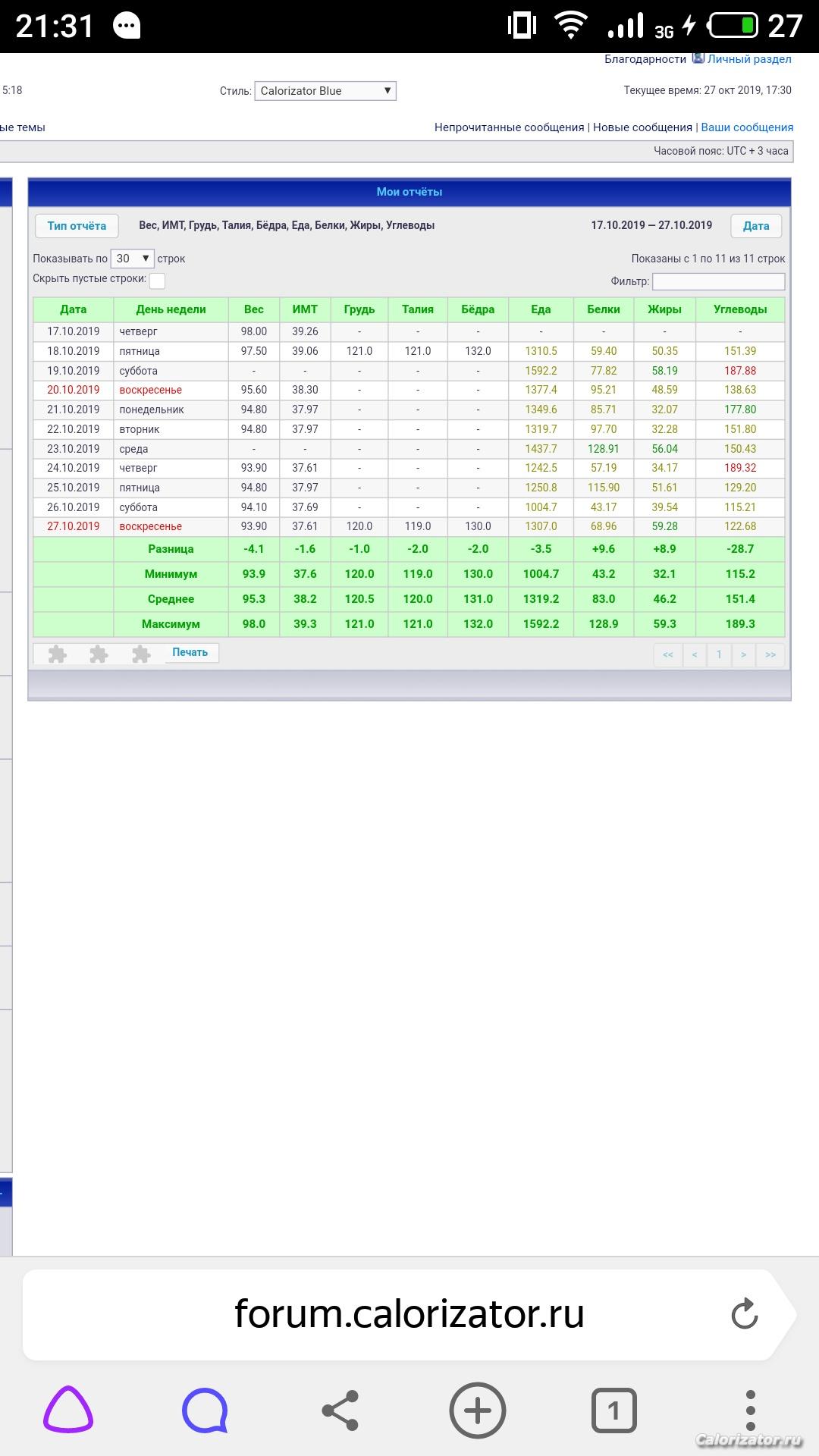Open browser tabs switcher
Screen dimensions: 819x1456
click(613, 1410)
